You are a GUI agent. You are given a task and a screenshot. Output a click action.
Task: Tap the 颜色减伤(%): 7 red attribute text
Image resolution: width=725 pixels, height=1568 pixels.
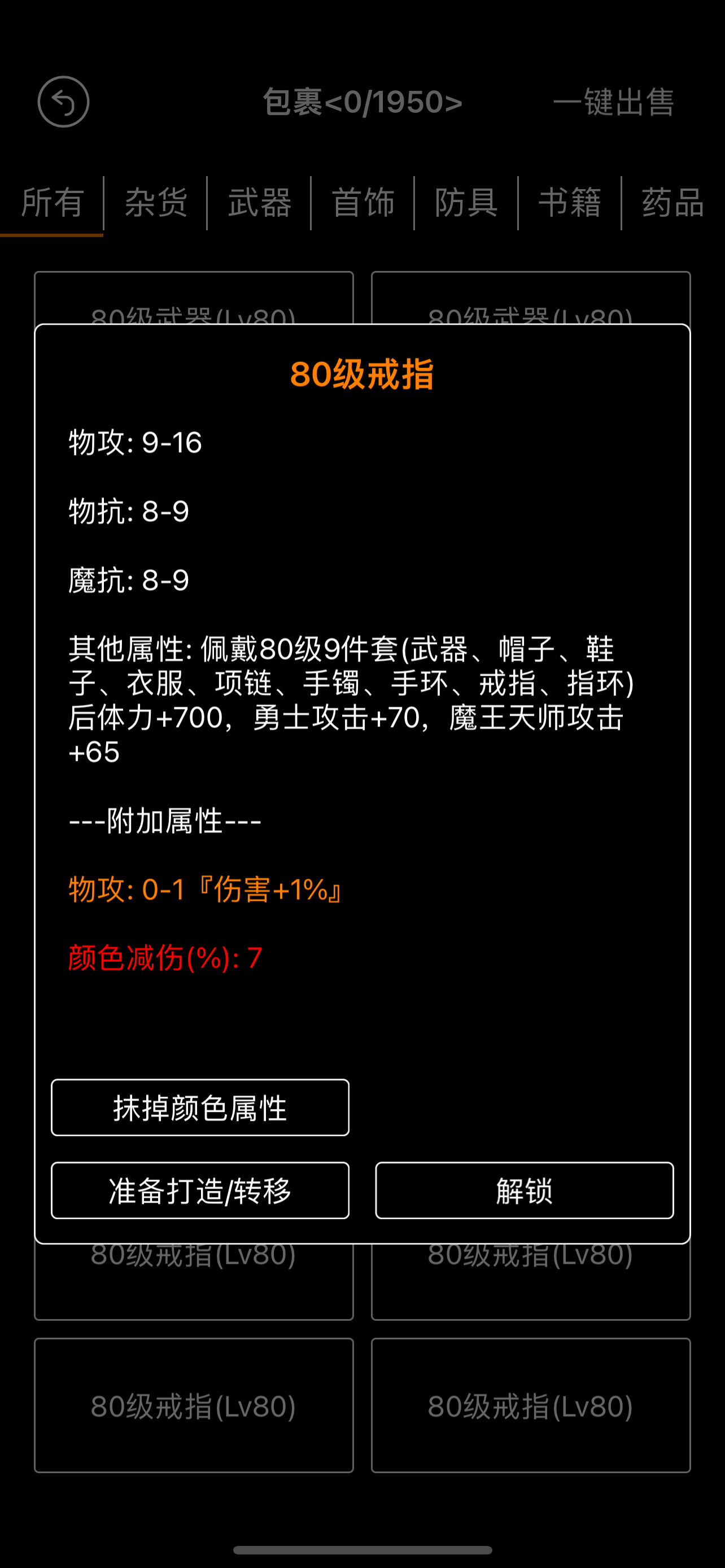click(x=163, y=956)
